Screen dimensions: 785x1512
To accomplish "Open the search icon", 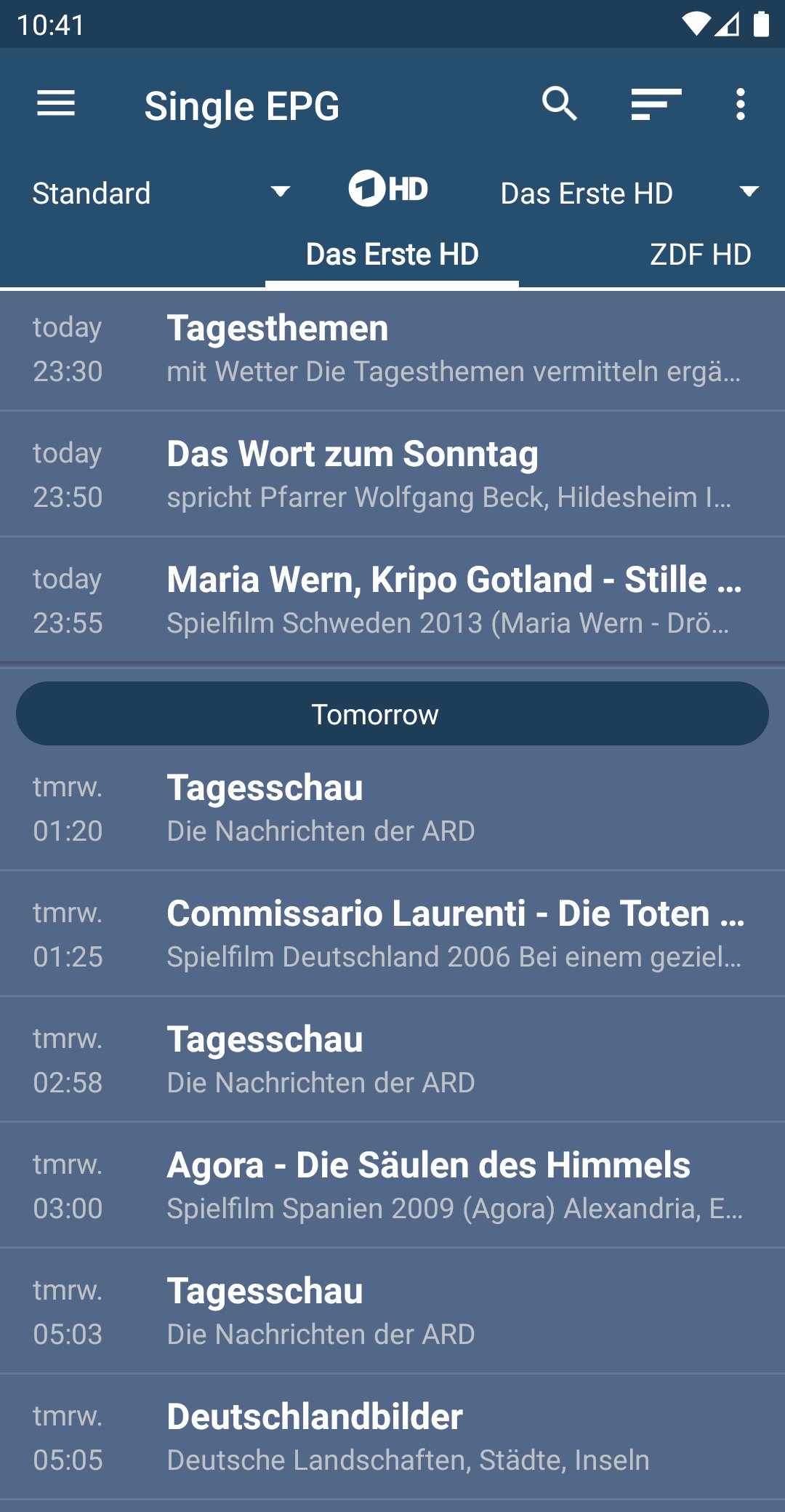I will pyautogui.click(x=559, y=104).
